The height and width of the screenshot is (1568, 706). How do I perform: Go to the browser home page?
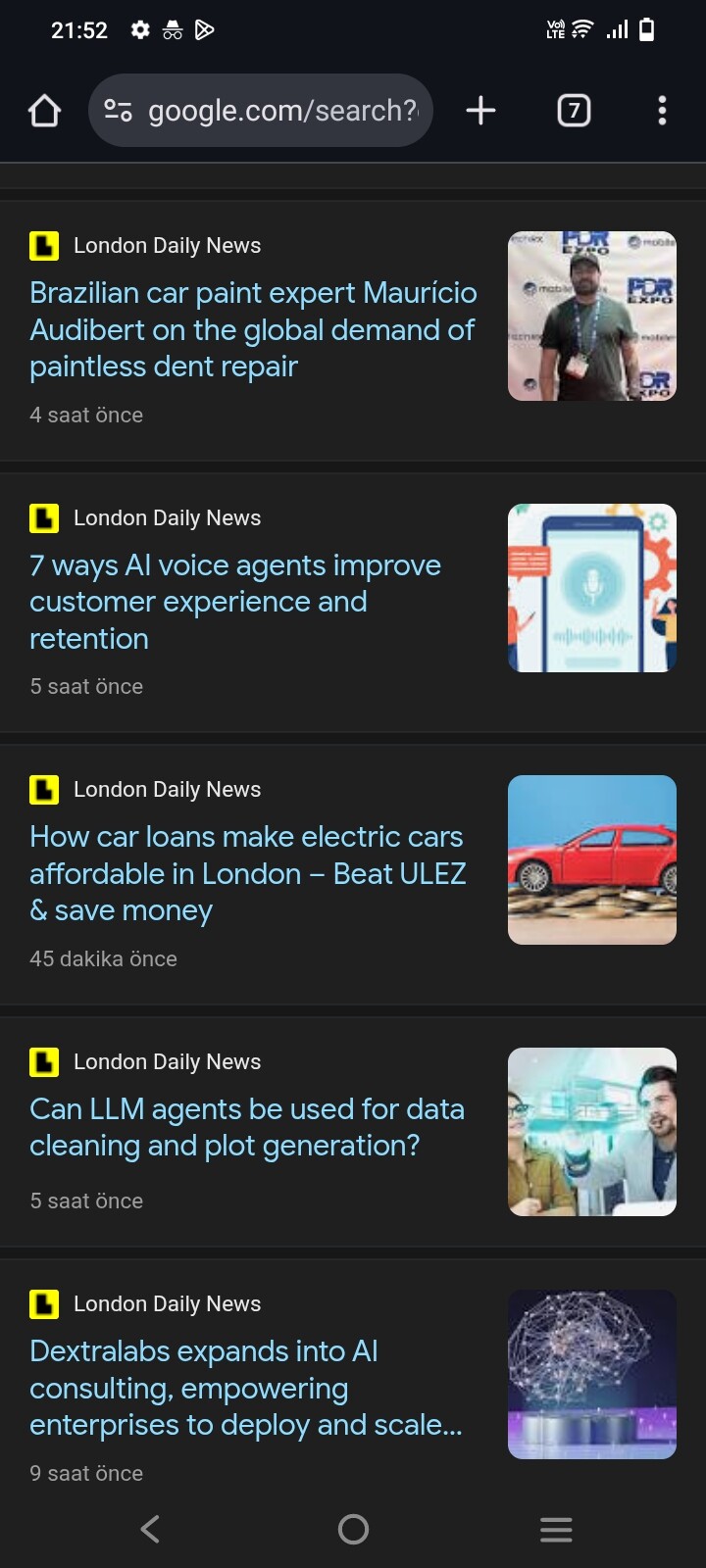[x=44, y=111]
